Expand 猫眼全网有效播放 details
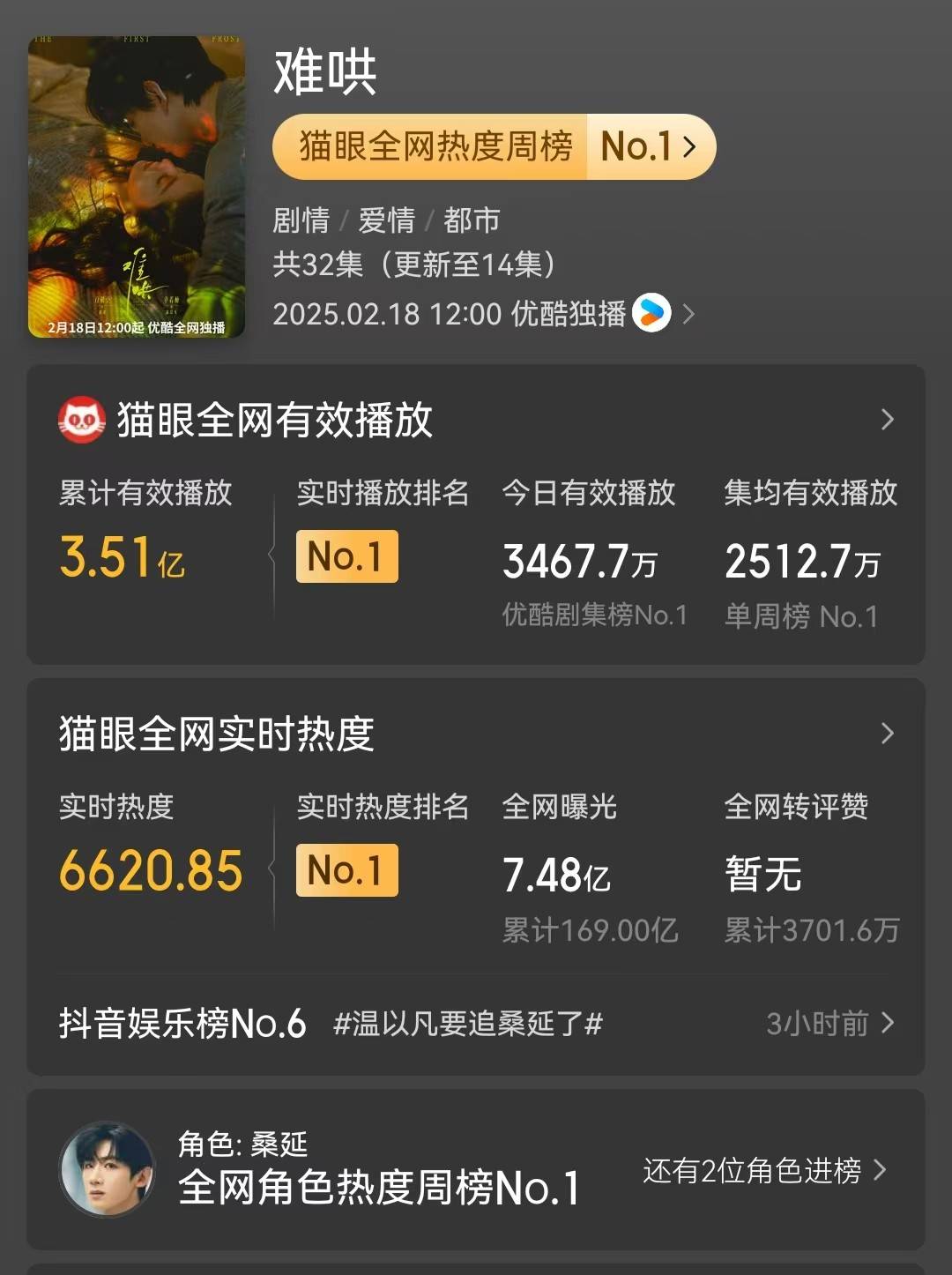The image size is (952, 1275). (887, 420)
